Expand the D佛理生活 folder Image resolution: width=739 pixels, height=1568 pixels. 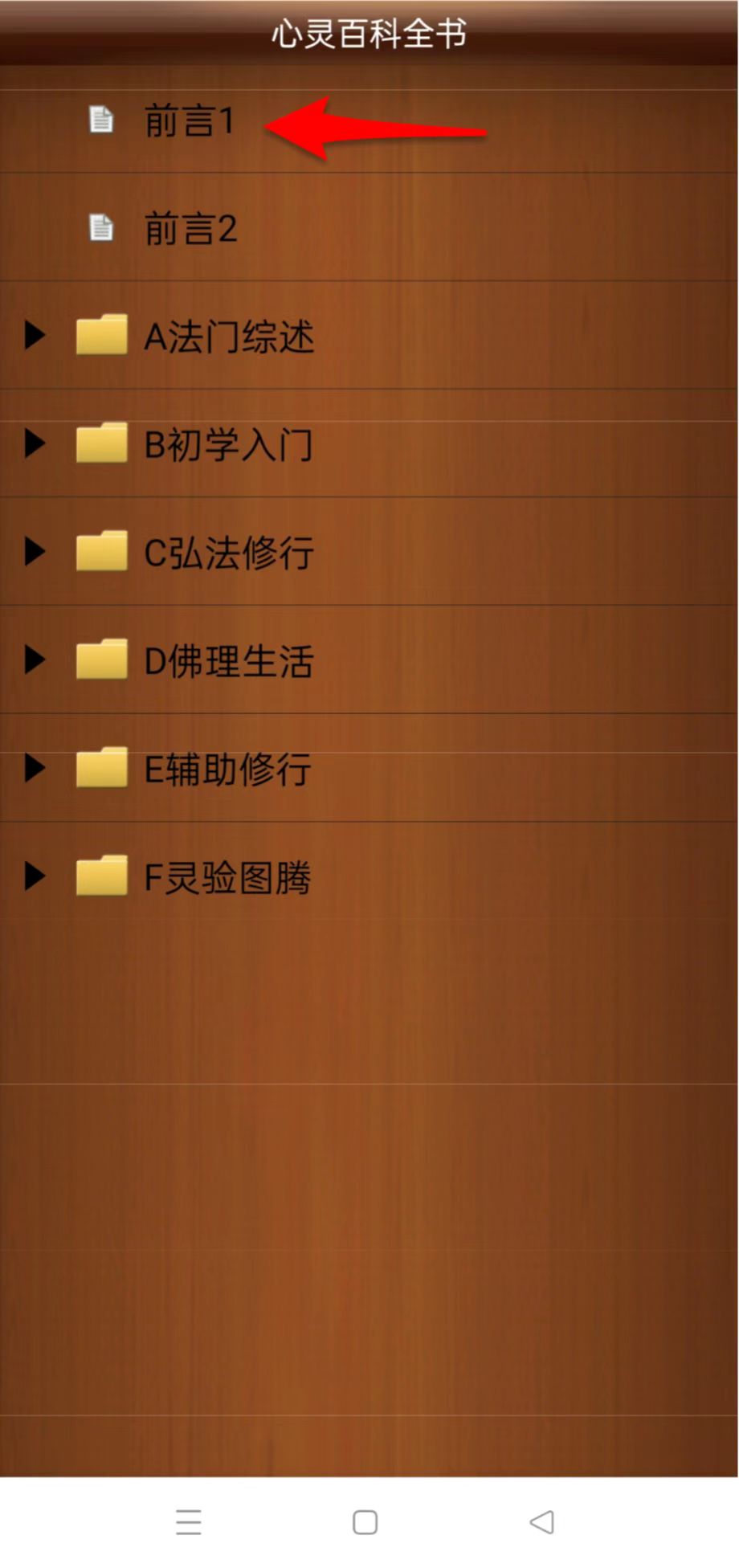[35, 660]
